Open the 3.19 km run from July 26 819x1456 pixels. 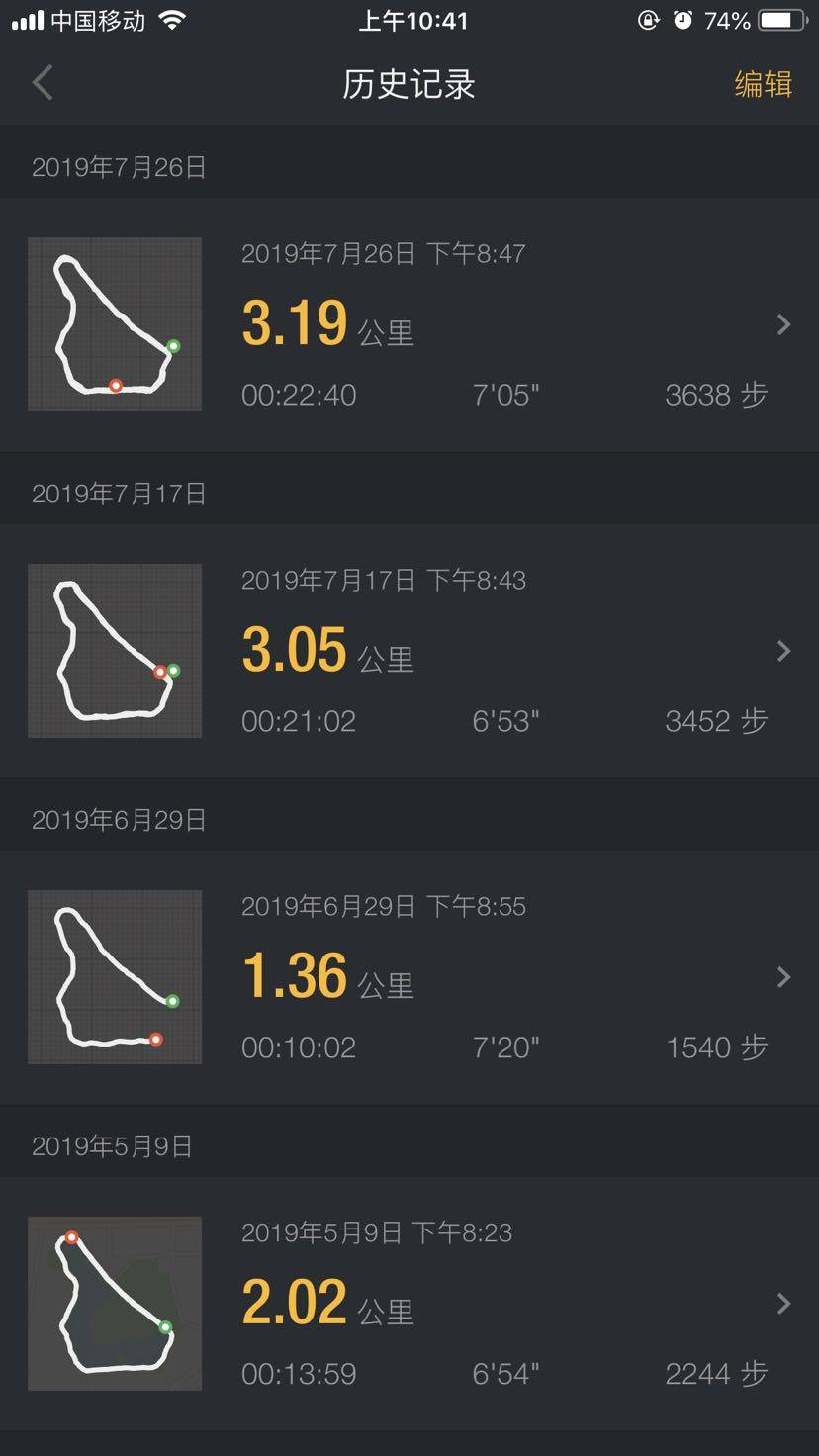[x=409, y=324]
